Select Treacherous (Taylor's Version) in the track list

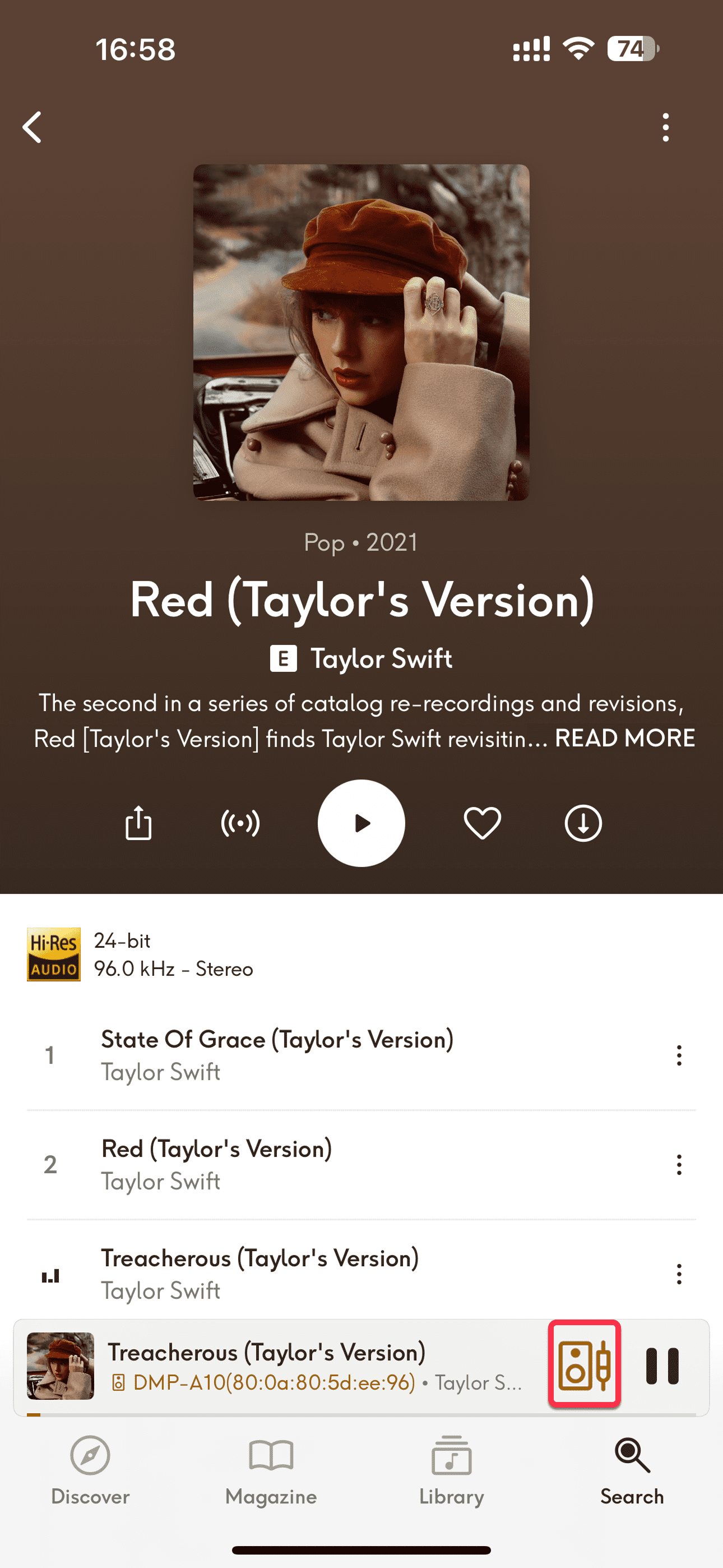260,1274
